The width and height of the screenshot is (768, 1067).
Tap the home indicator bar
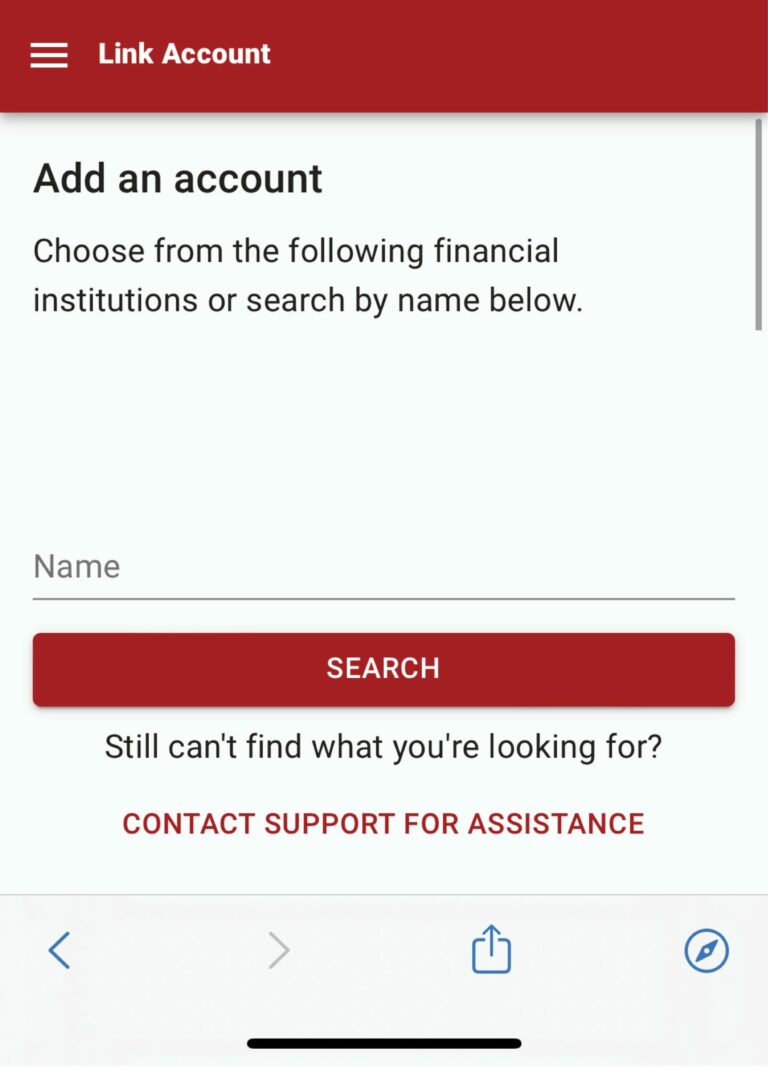(x=383, y=1043)
